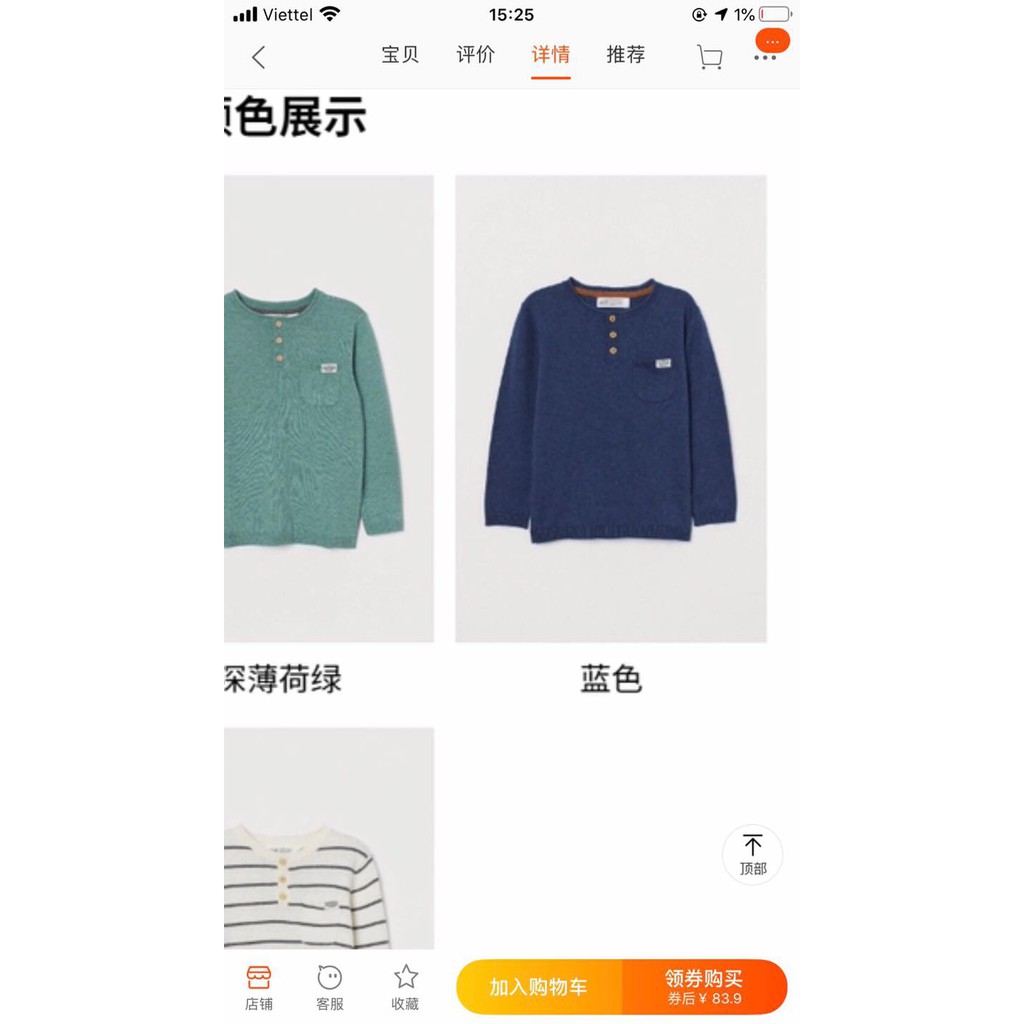This screenshot has width=1024, height=1024.
Task: Switch to the 评价 reviews tab
Action: click(475, 55)
